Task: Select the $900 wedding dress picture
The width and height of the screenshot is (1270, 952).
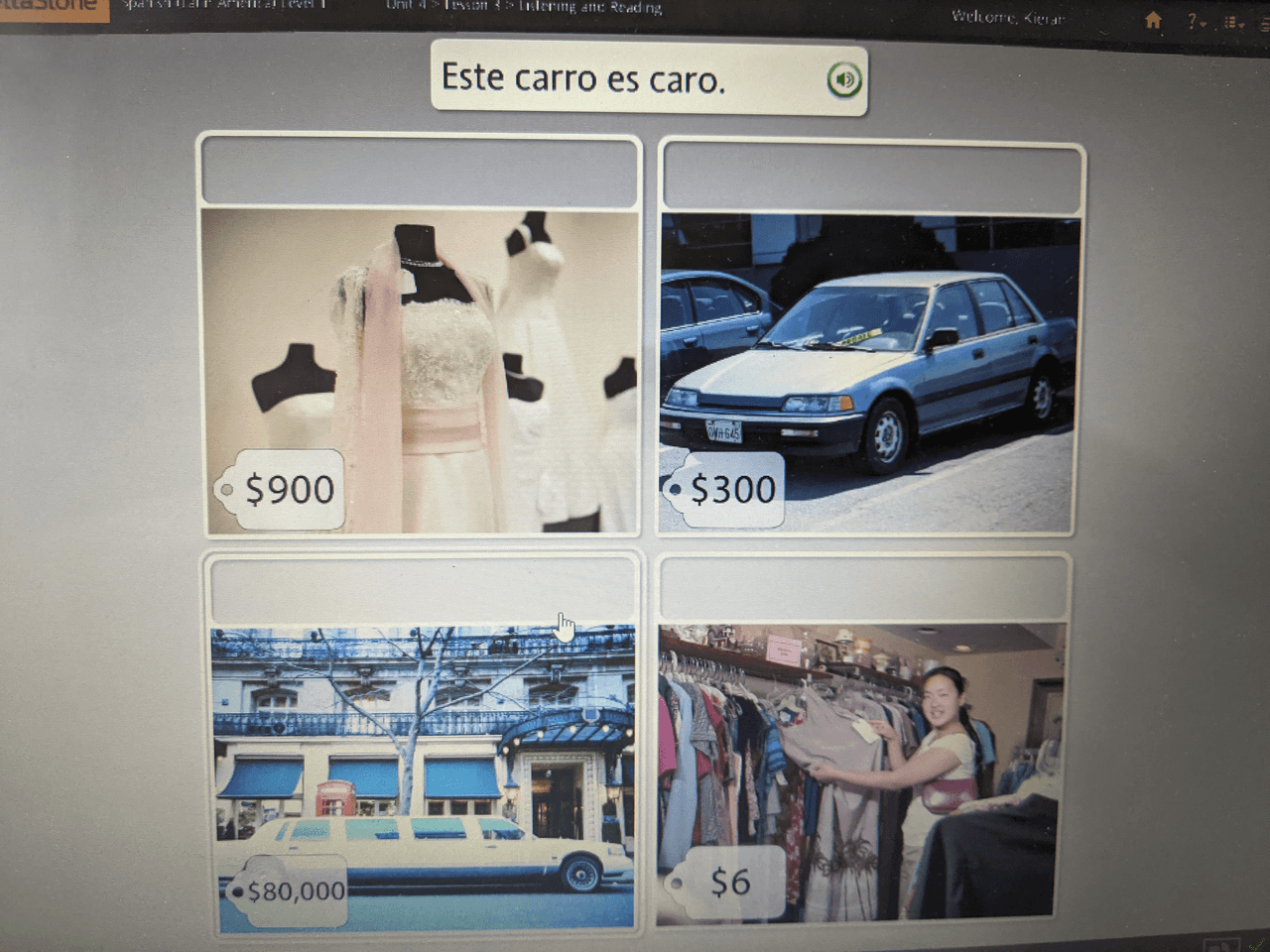Action: 420,370
